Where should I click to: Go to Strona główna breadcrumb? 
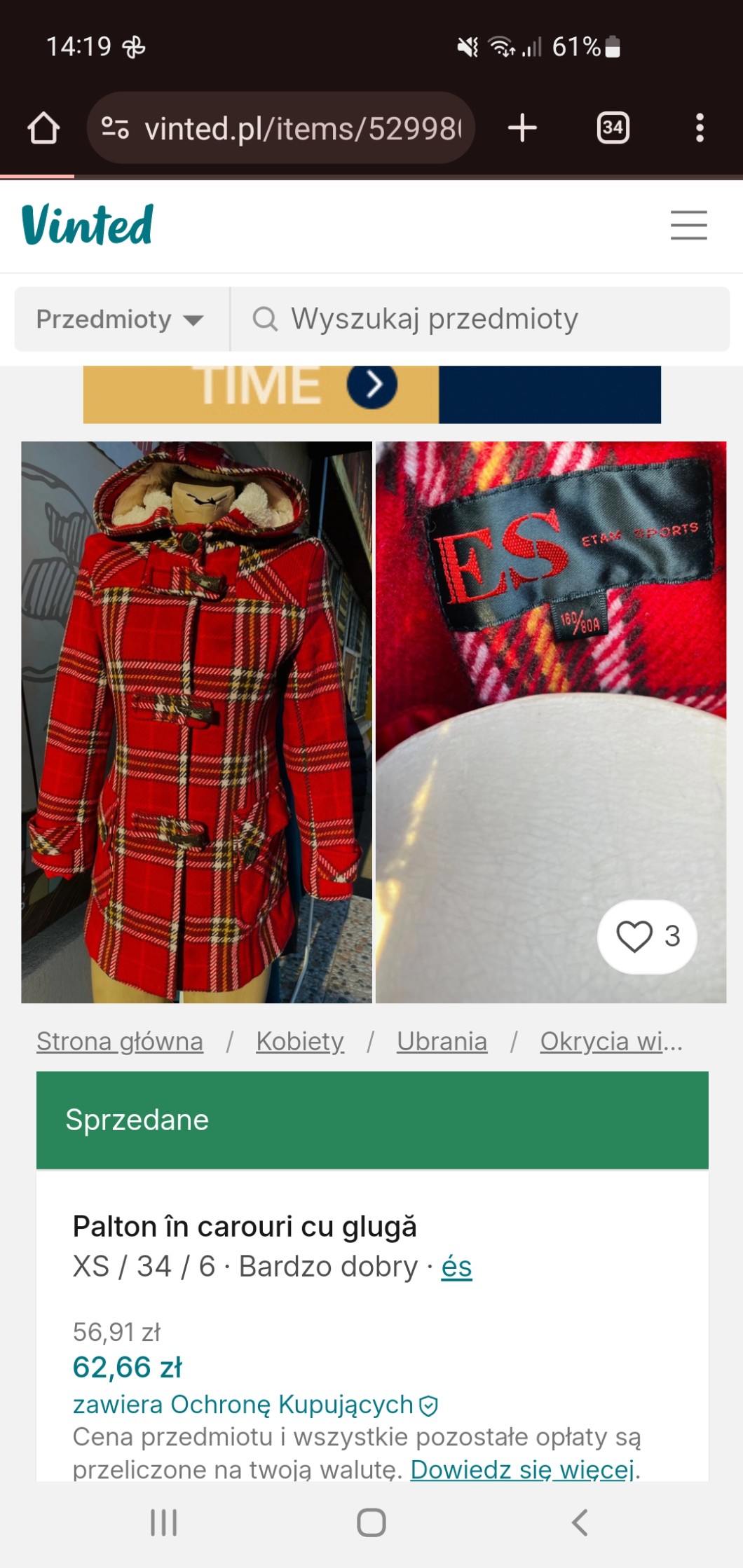pos(120,1042)
